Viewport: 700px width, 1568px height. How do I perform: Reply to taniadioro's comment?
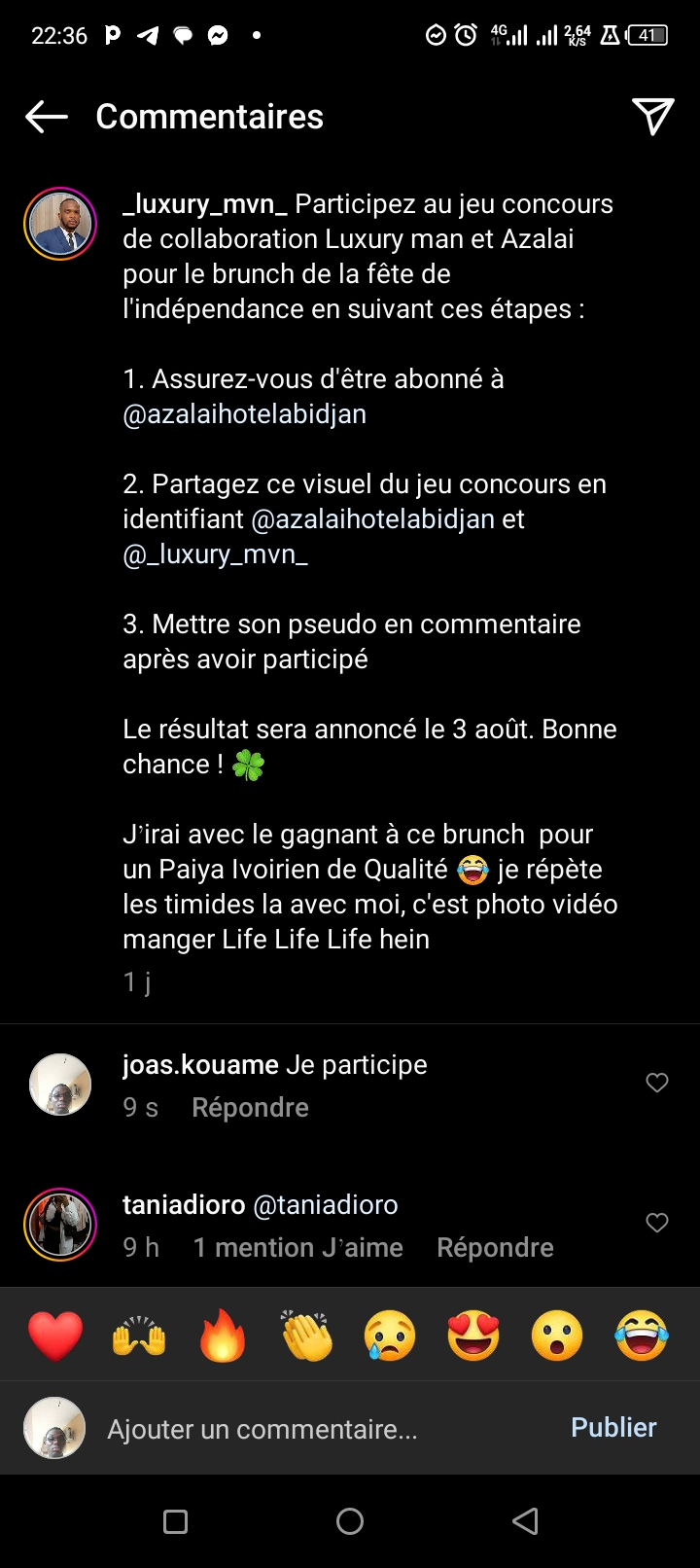495,1248
